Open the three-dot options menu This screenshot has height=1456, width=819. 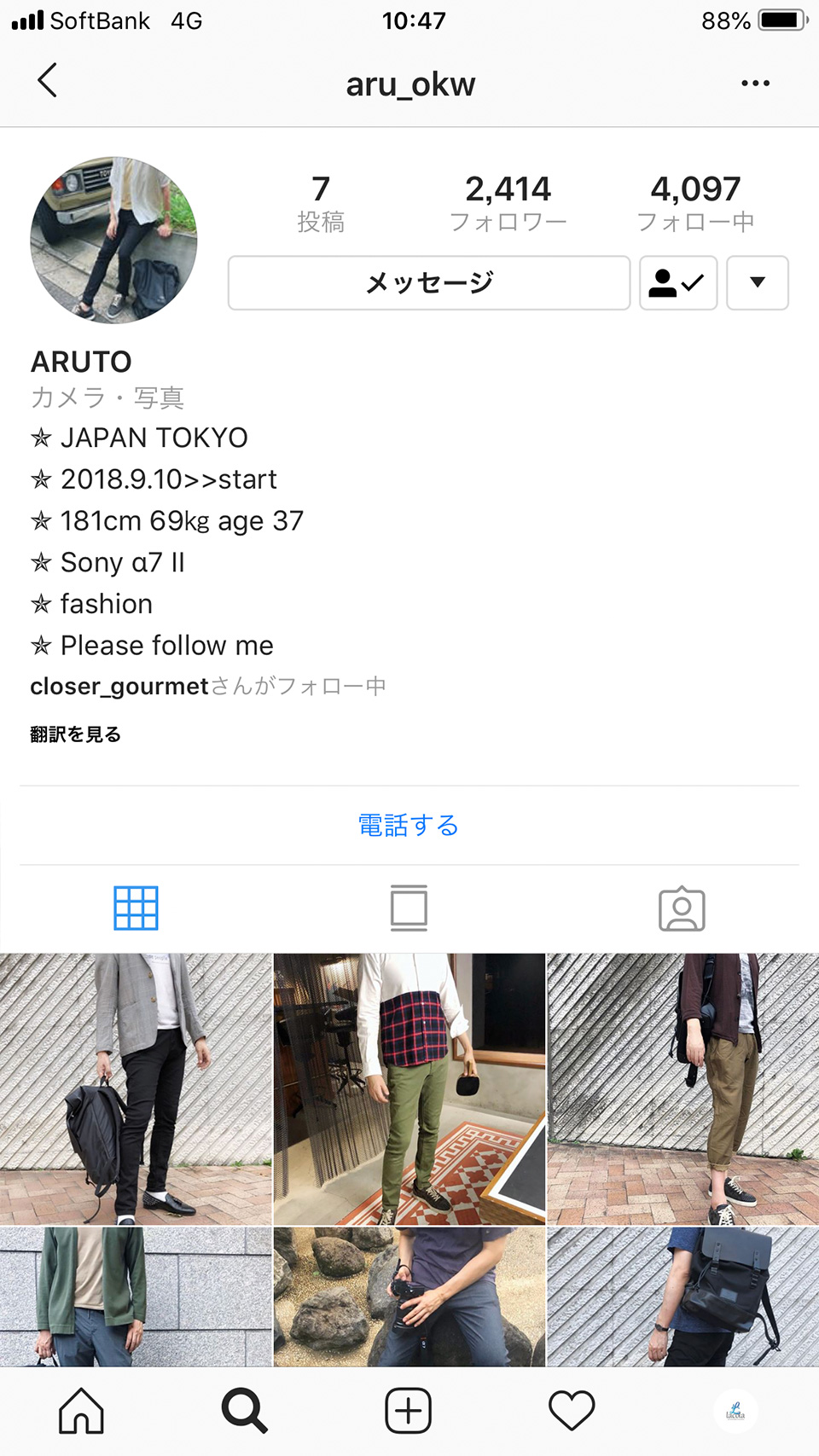[755, 84]
